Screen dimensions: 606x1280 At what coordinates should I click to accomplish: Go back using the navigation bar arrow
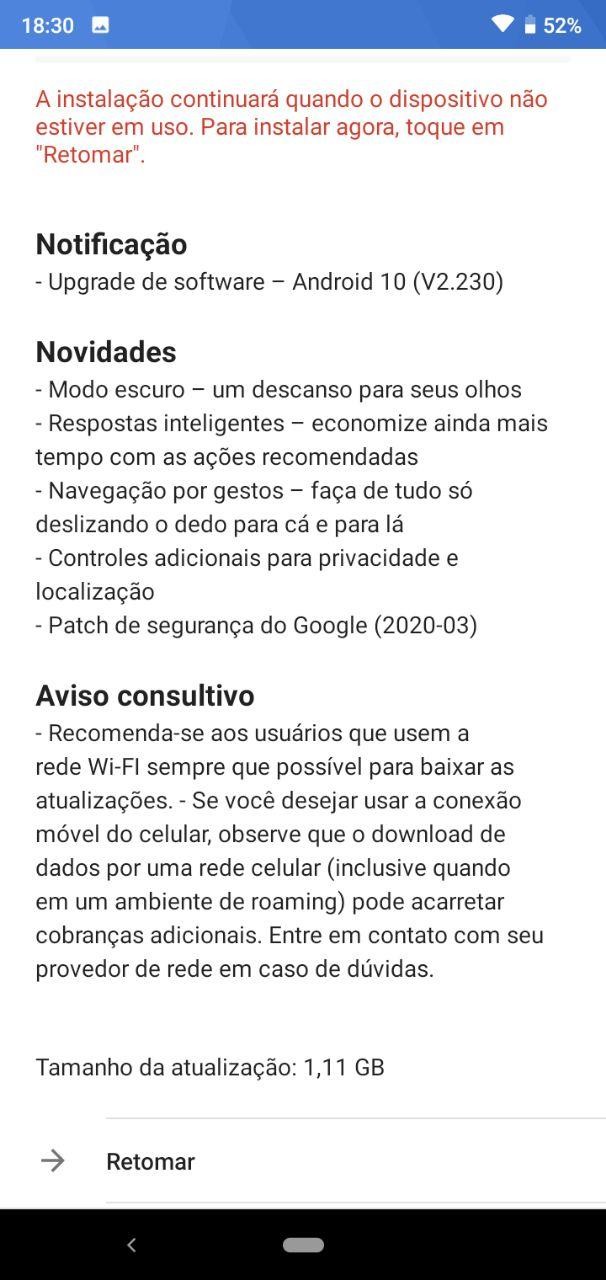(131, 1245)
